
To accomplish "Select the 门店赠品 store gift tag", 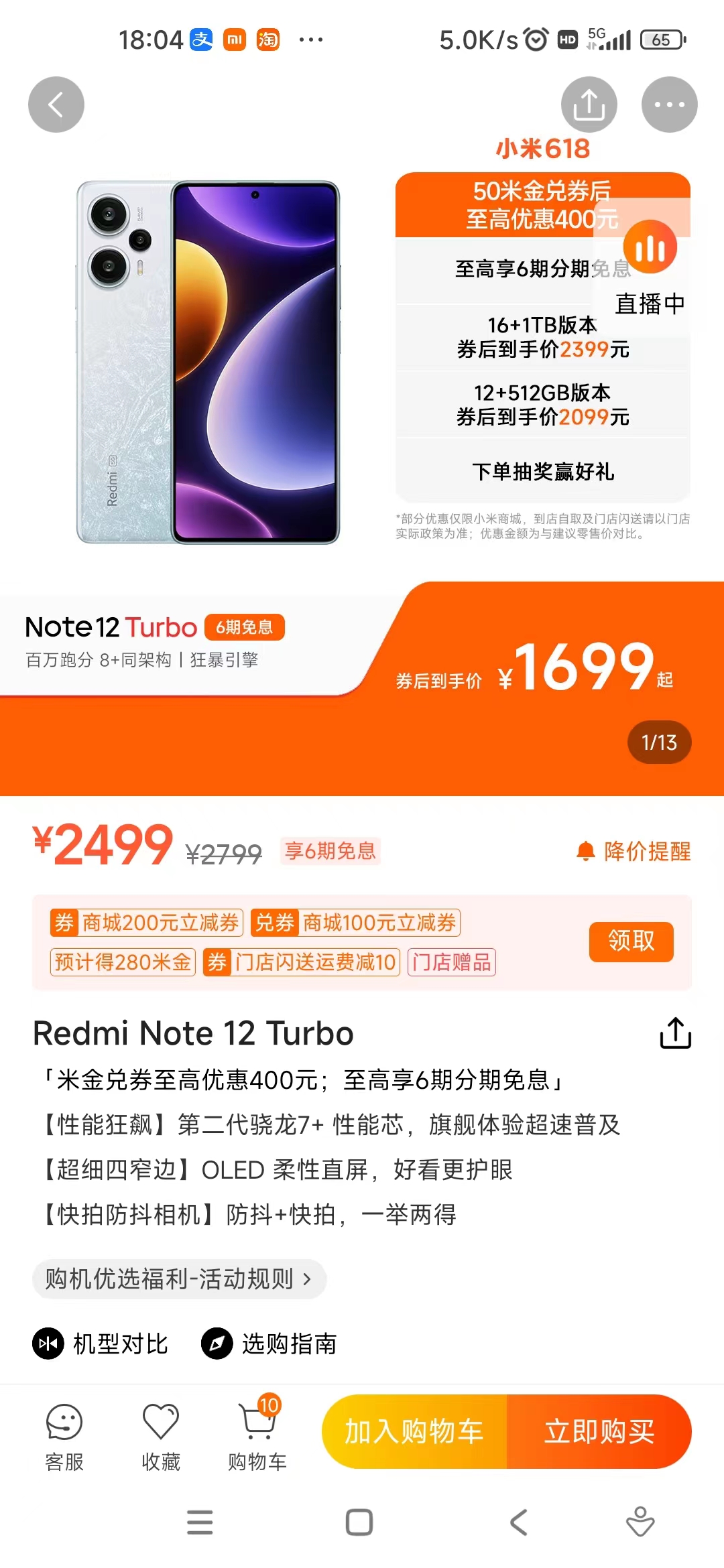I will 452,963.
